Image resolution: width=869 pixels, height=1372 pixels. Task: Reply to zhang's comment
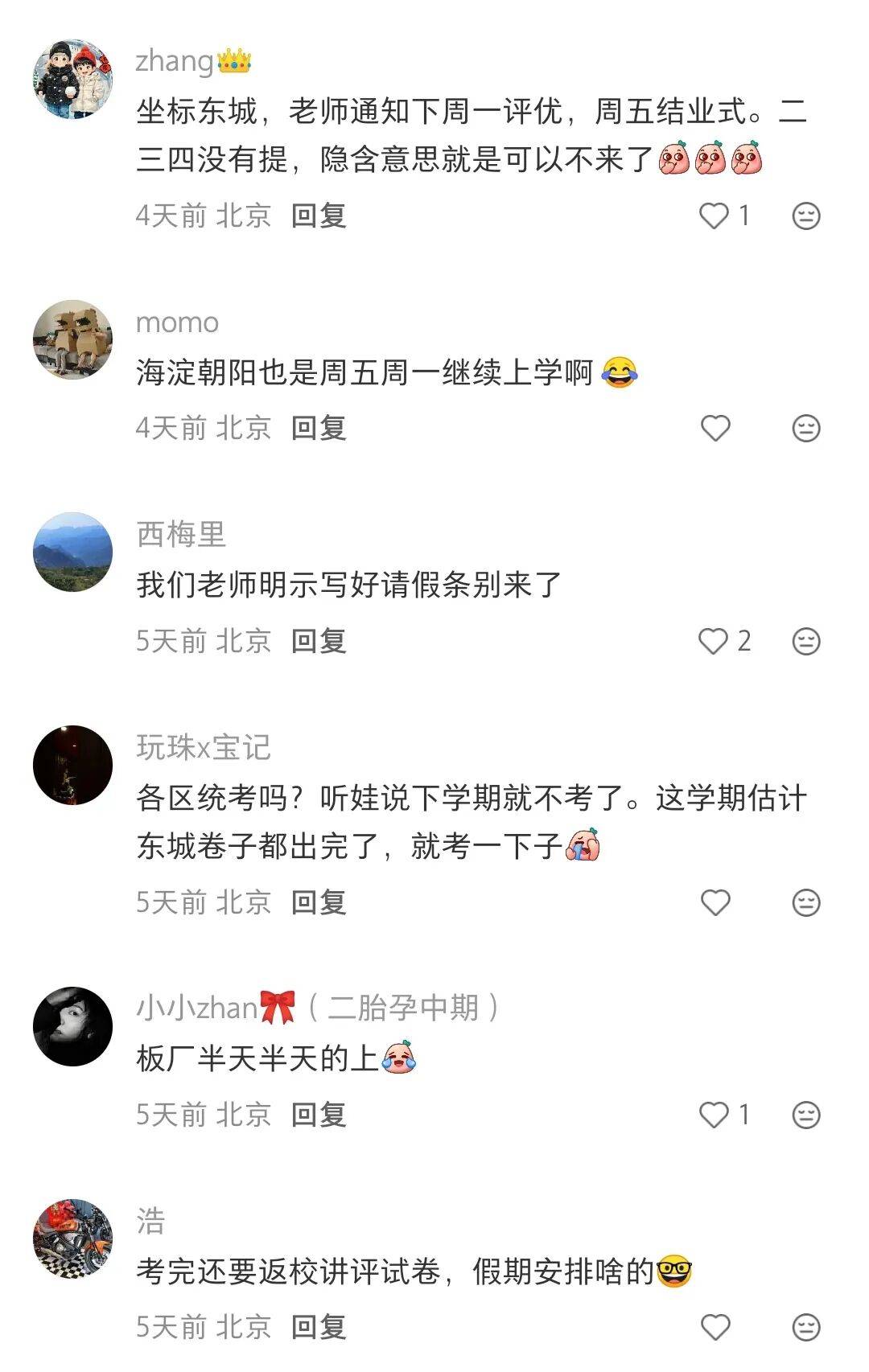coord(319,216)
